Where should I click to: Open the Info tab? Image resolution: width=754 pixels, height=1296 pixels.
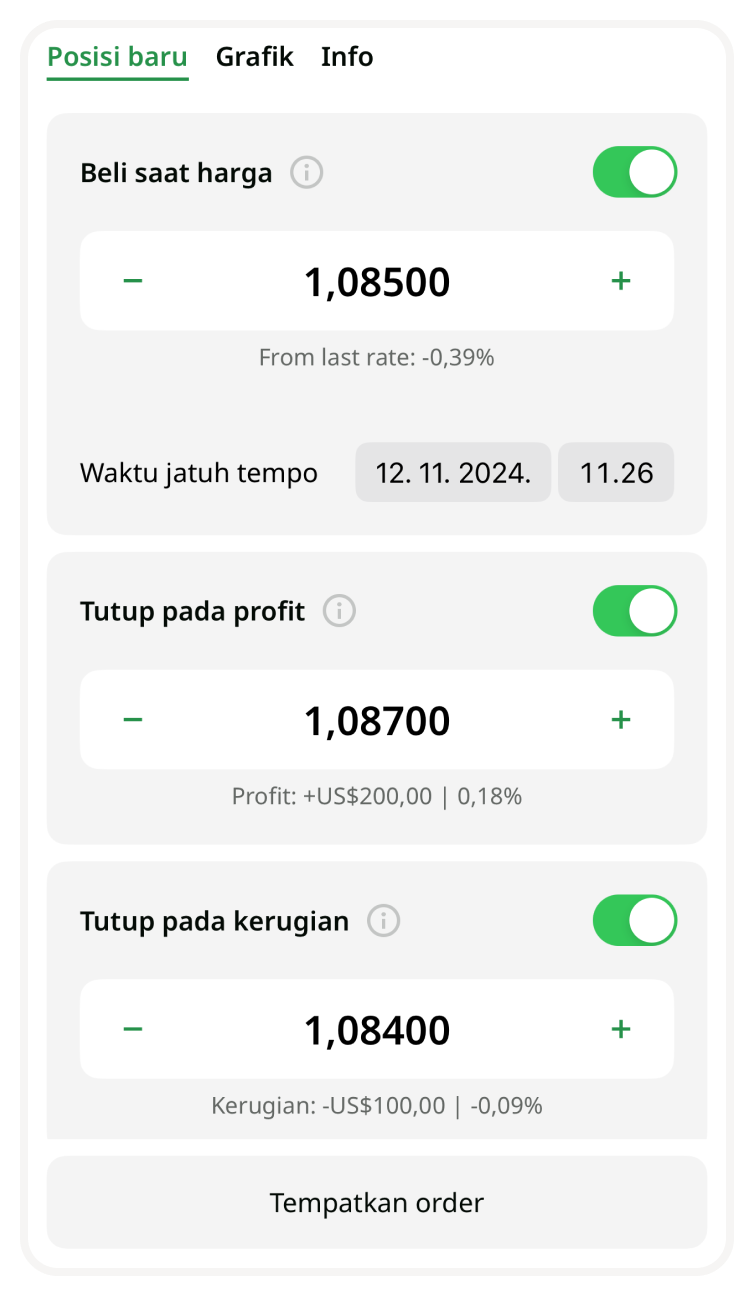(x=347, y=57)
